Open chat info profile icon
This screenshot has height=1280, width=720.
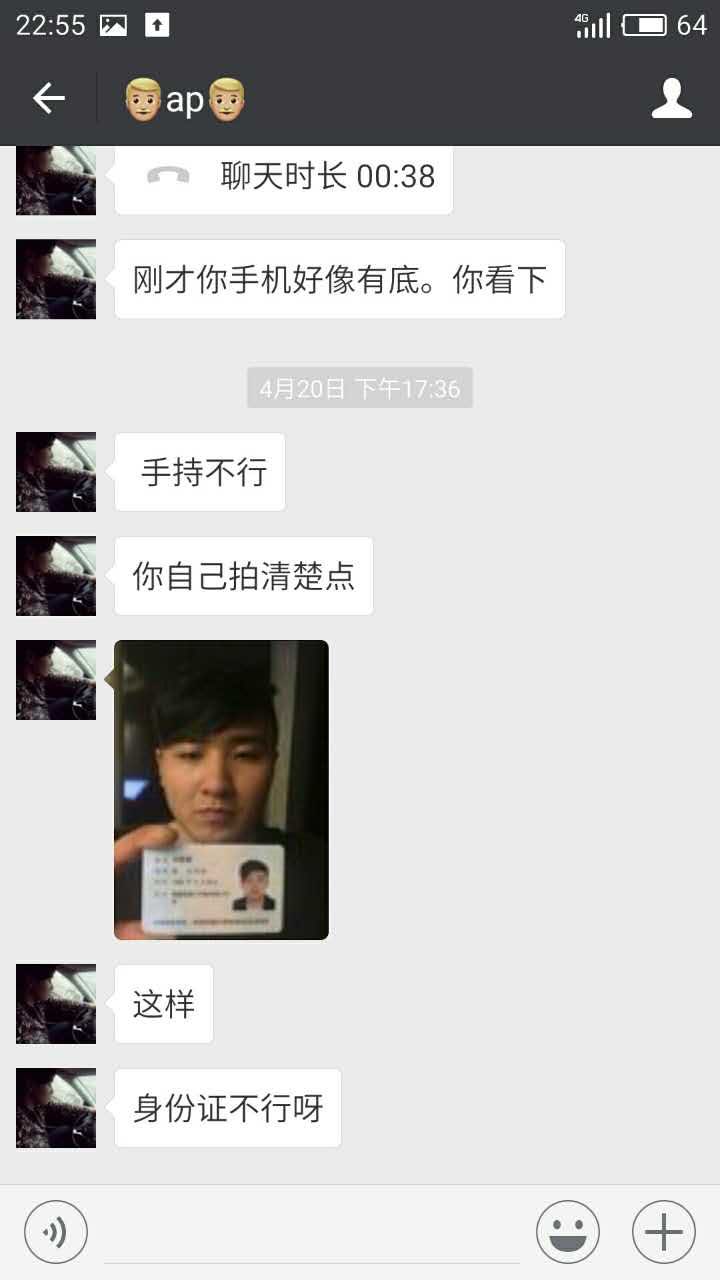click(x=671, y=98)
